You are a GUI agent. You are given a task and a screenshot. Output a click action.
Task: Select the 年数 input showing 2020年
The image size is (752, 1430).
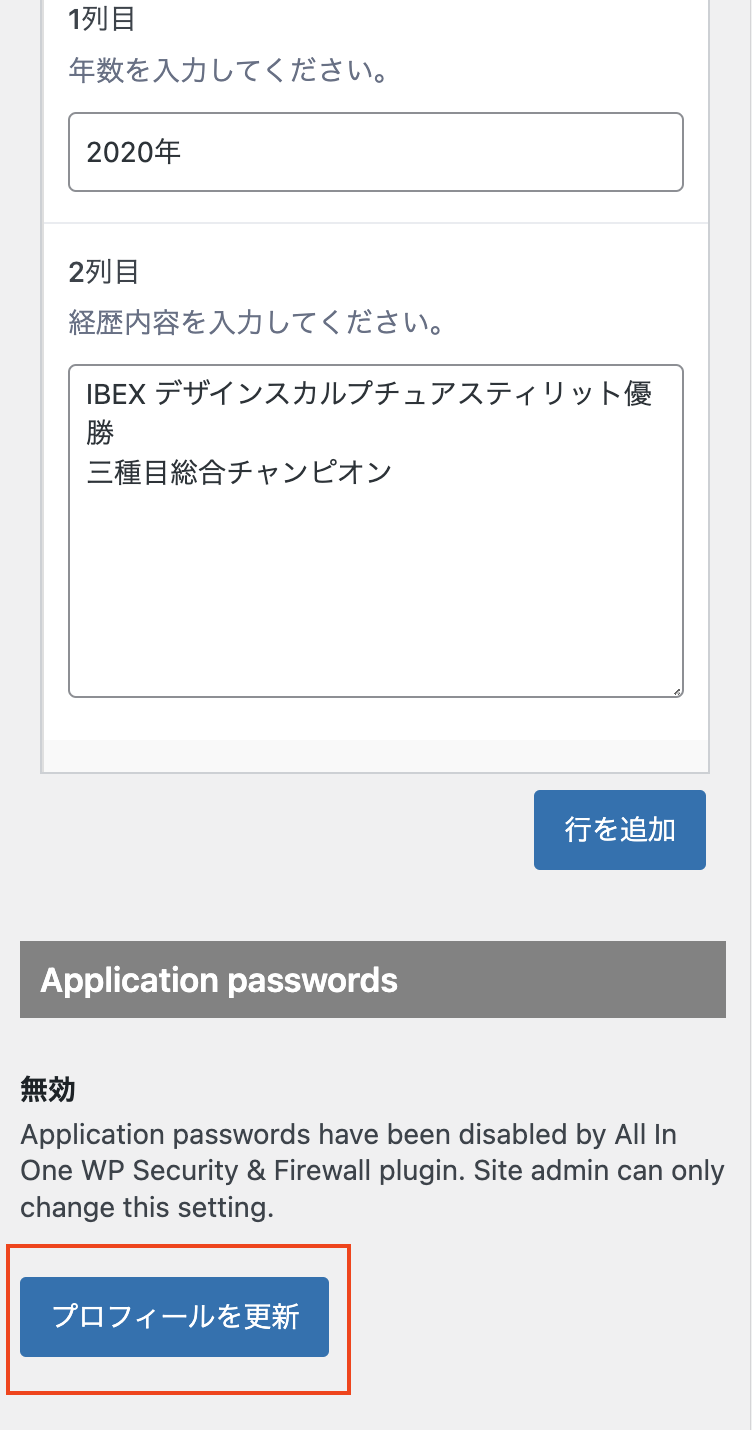tap(375, 151)
